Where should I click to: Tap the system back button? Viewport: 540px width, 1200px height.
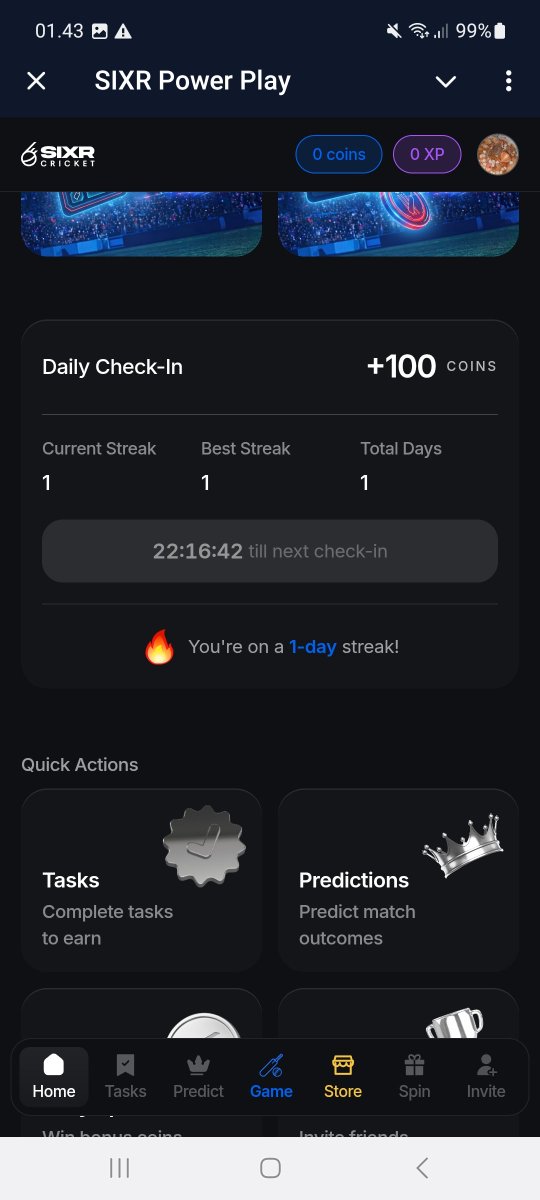tap(421, 1167)
